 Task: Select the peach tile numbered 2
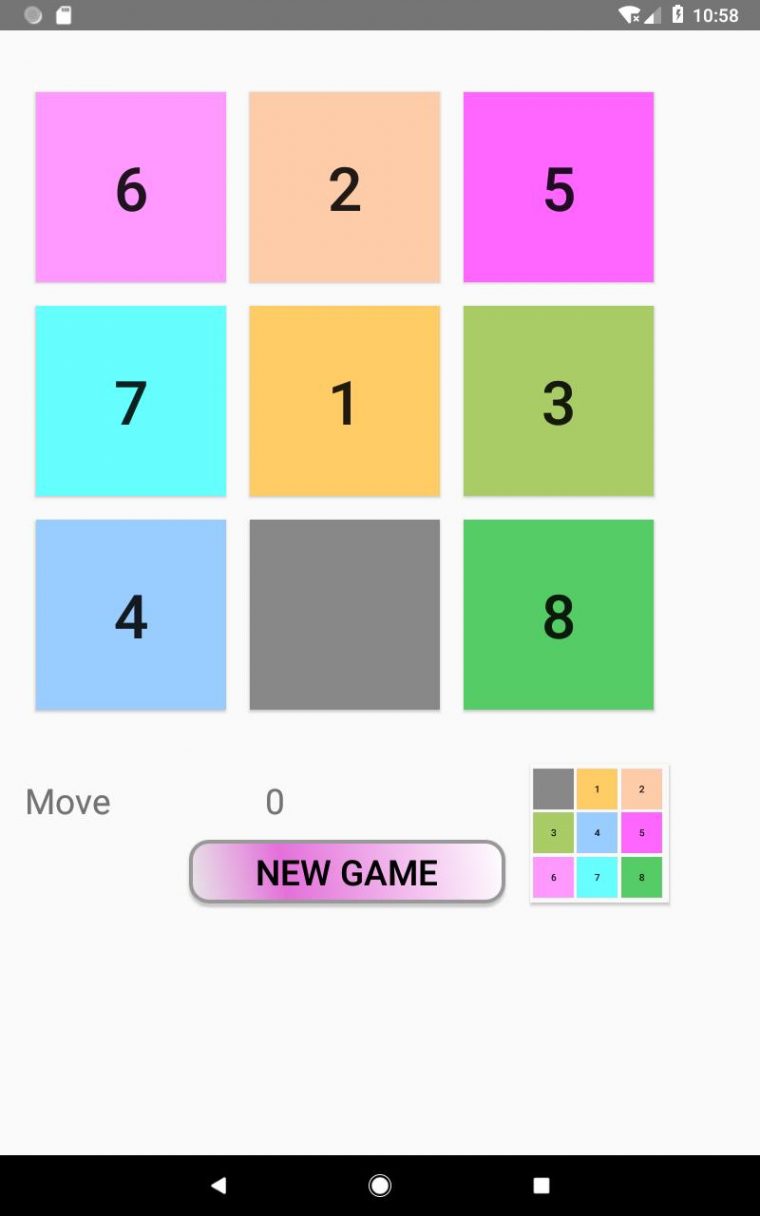345,187
